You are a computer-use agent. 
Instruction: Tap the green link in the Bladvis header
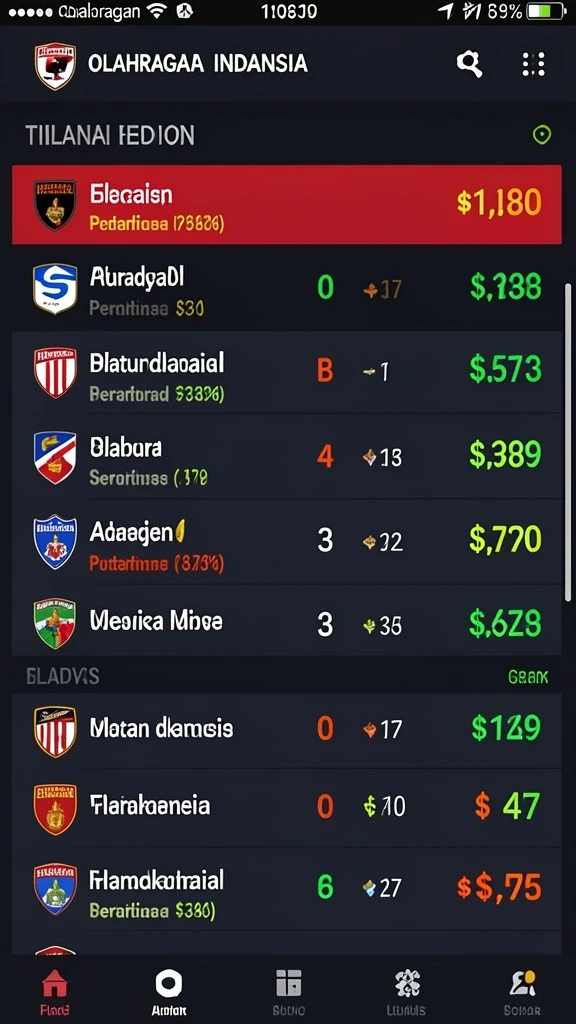(528, 677)
